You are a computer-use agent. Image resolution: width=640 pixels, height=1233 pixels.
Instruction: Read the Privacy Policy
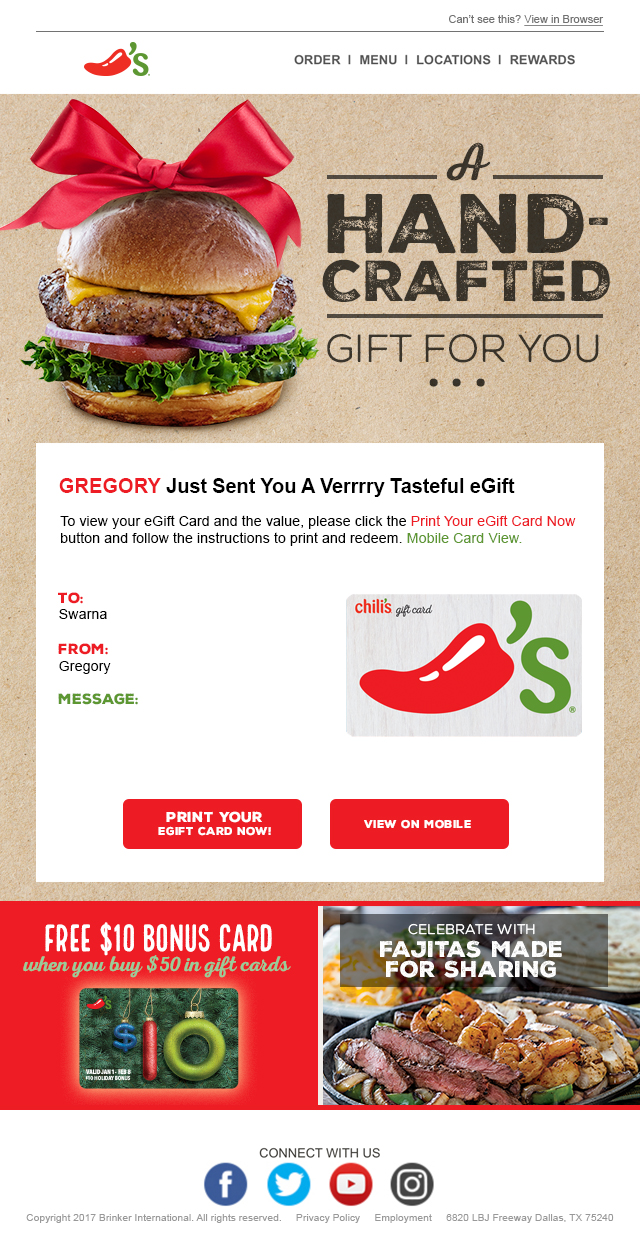click(x=328, y=1218)
